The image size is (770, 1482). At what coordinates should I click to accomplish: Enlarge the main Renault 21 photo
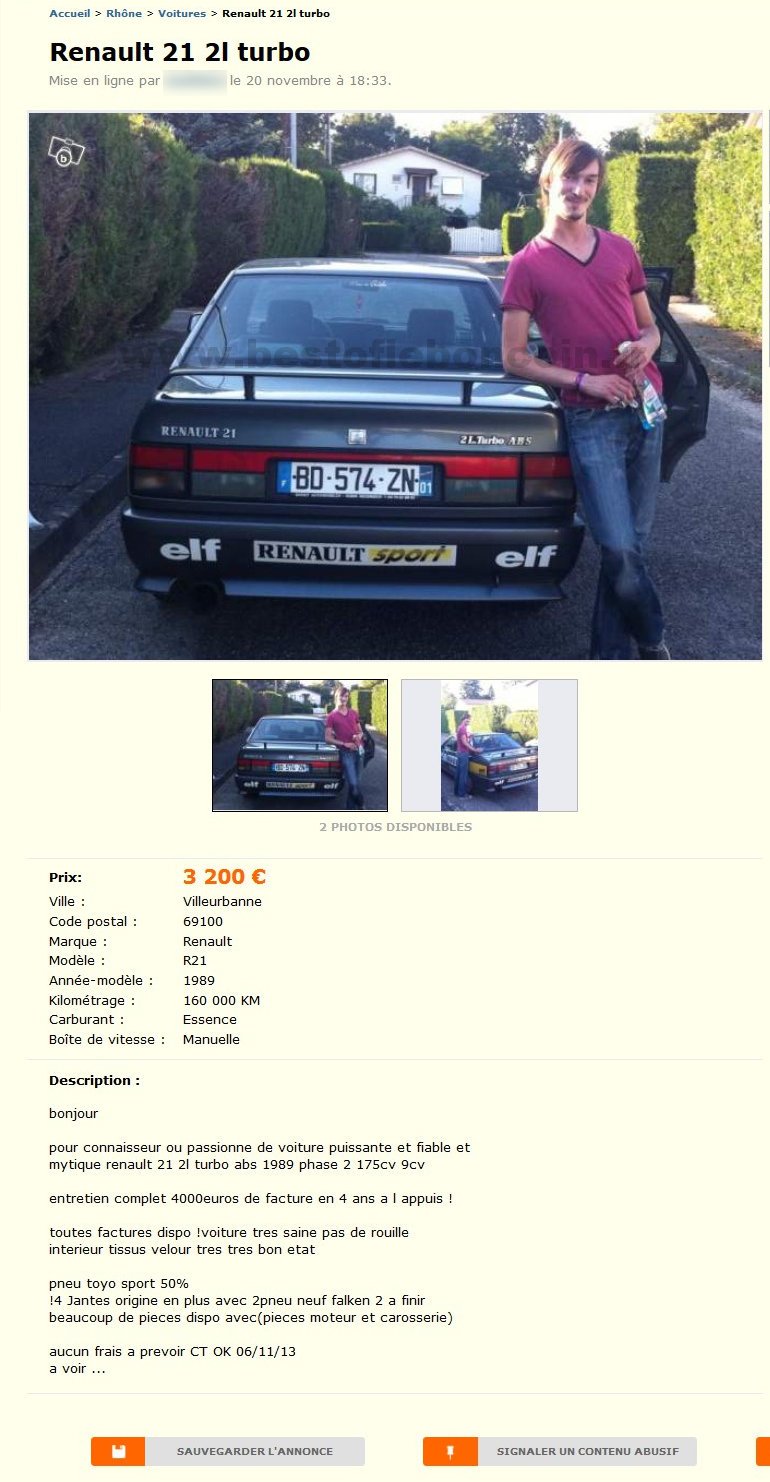pyautogui.click(x=395, y=386)
